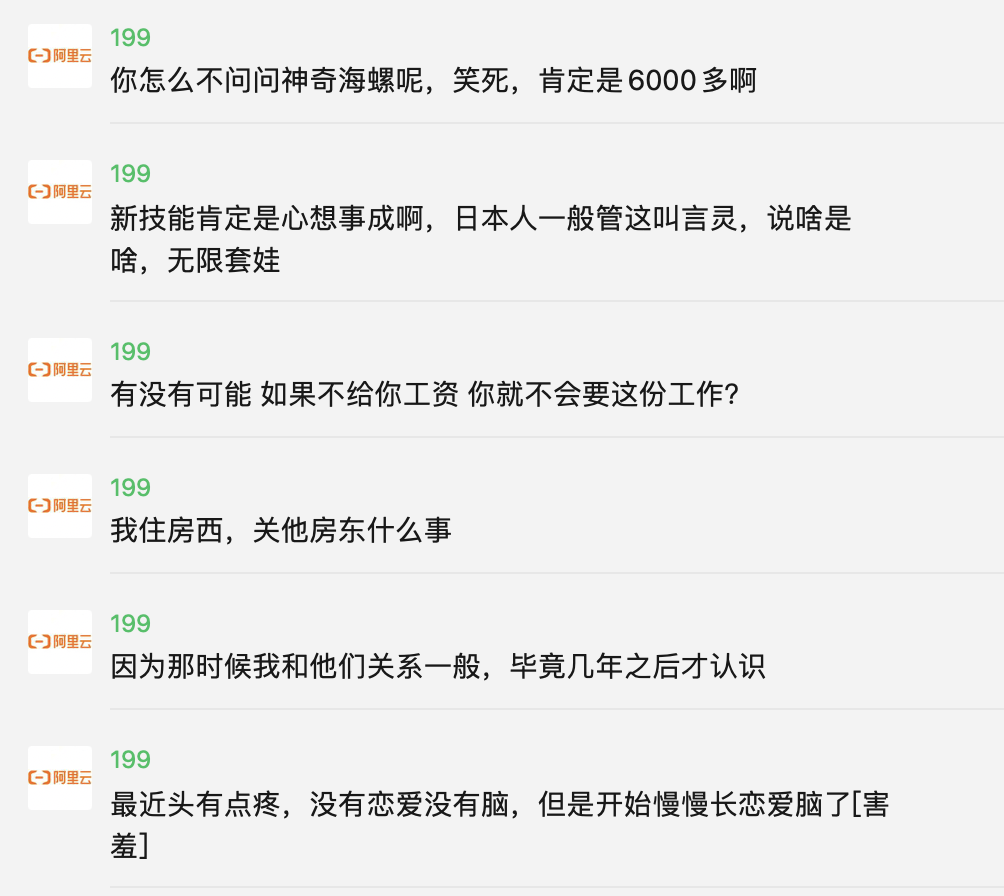Open the comment mentioning 神奇海螺
This screenshot has width=1004, height=896.
(432, 81)
